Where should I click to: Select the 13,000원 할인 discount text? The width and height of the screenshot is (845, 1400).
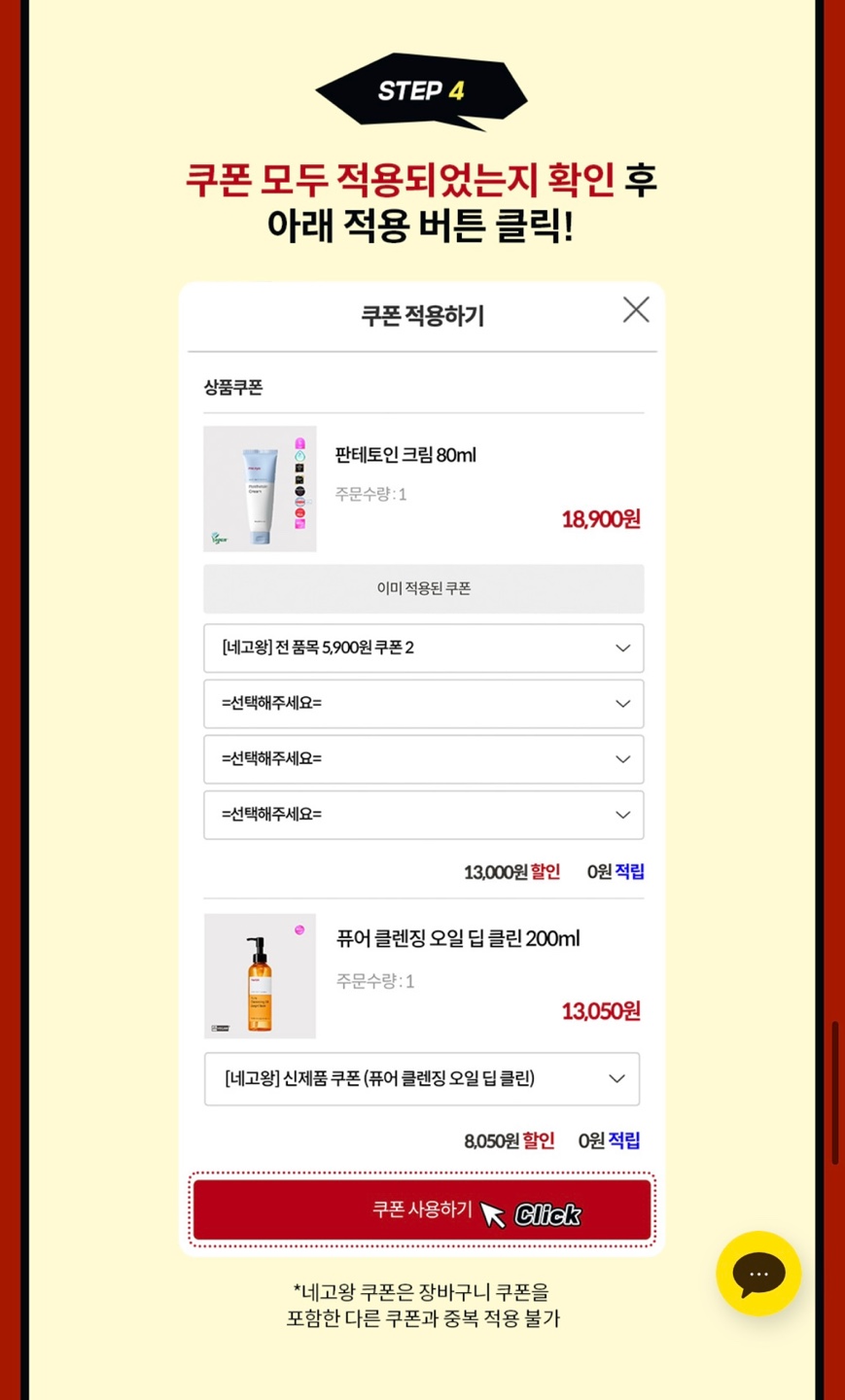coord(510,871)
